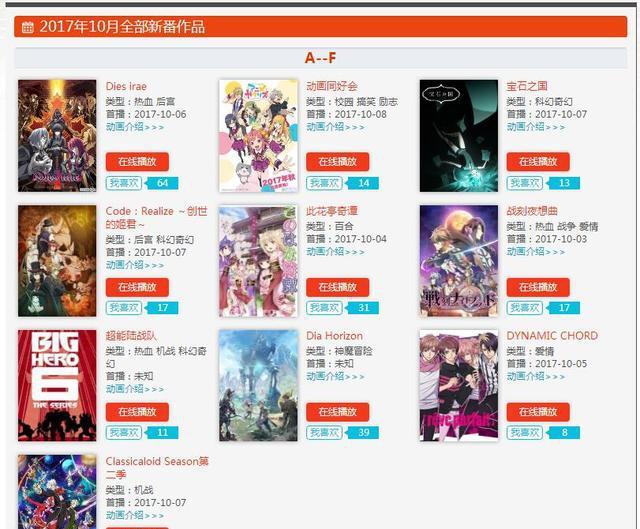This screenshot has height=529, width=640.
Task: Tap 在线播放 for 宝石之国
Action: click(x=538, y=161)
